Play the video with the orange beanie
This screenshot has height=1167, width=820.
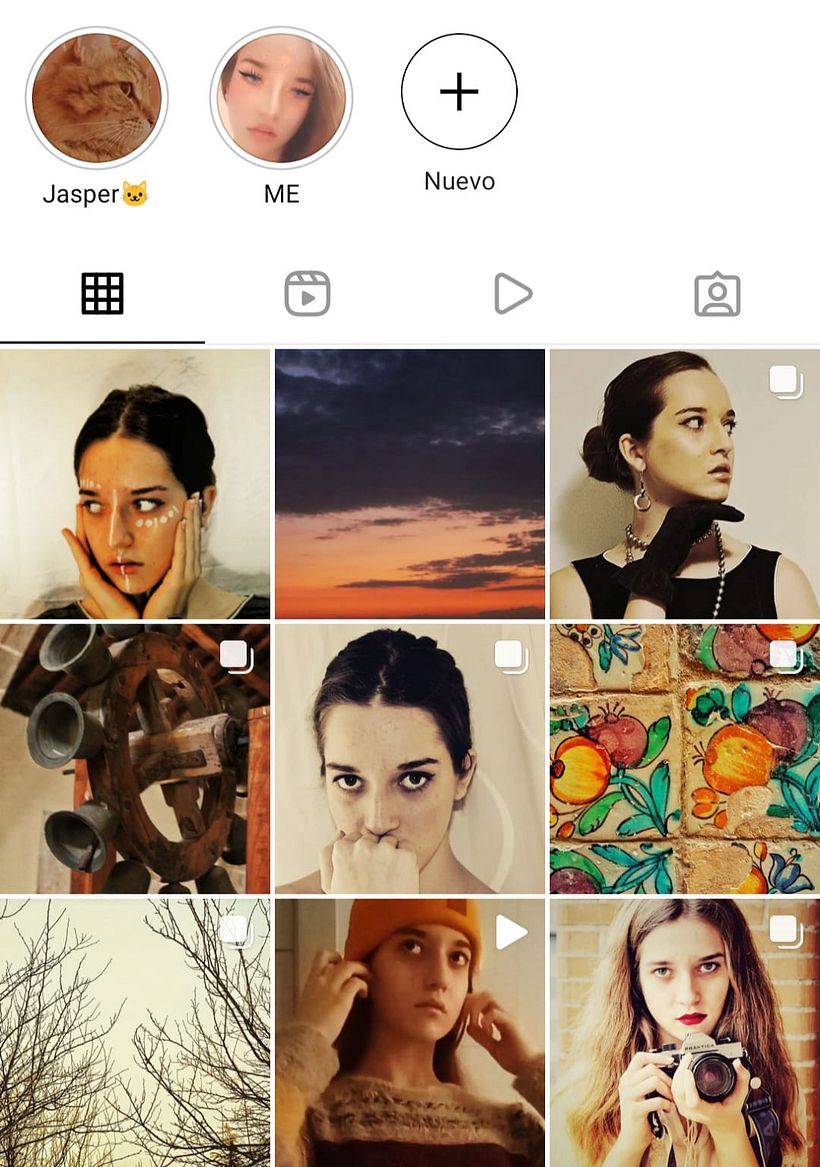410,1032
